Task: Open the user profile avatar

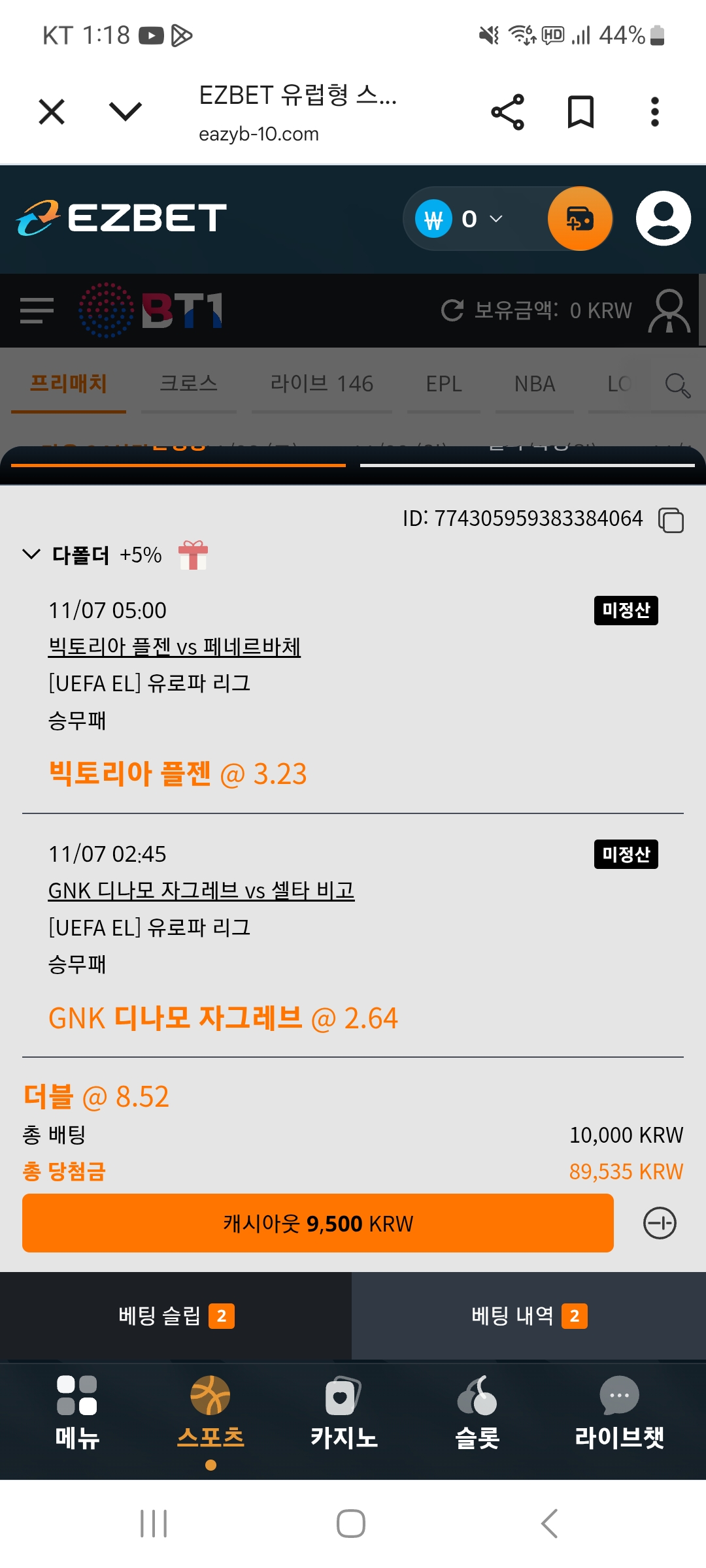Action: tap(663, 219)
